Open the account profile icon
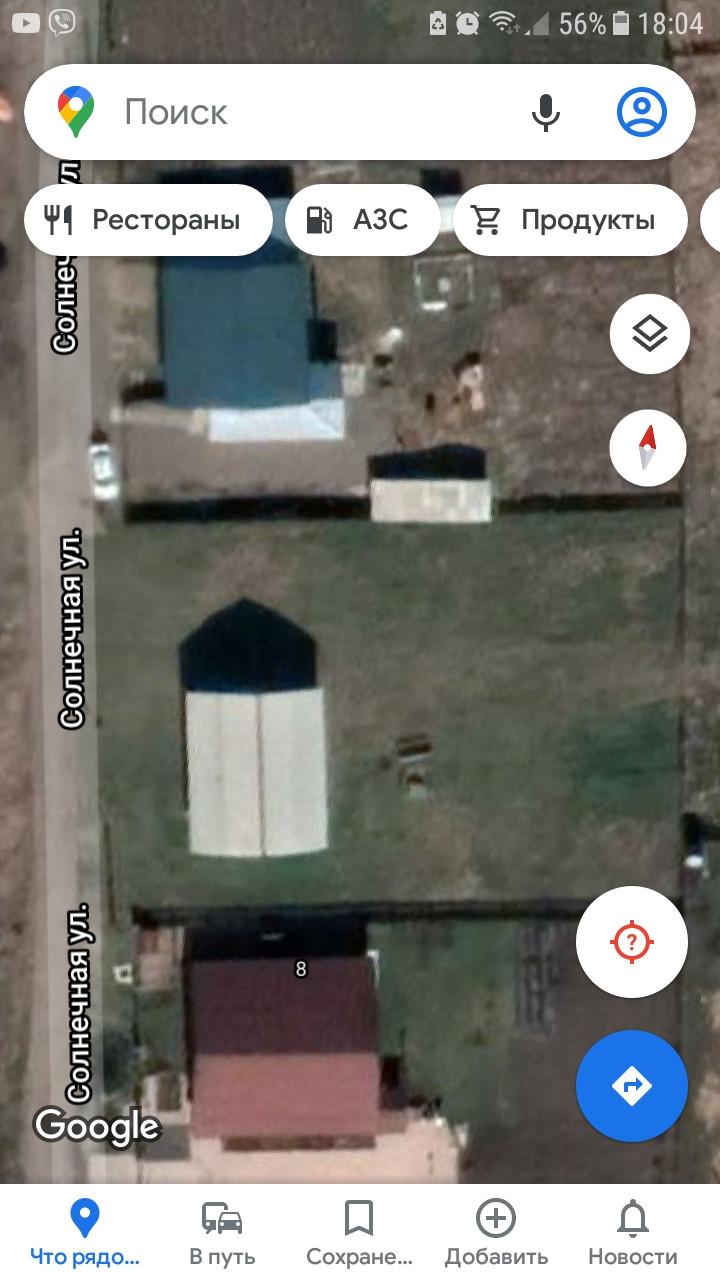Screen dimensions: 720x1280 pyautogui.click(x=641, y=112)
